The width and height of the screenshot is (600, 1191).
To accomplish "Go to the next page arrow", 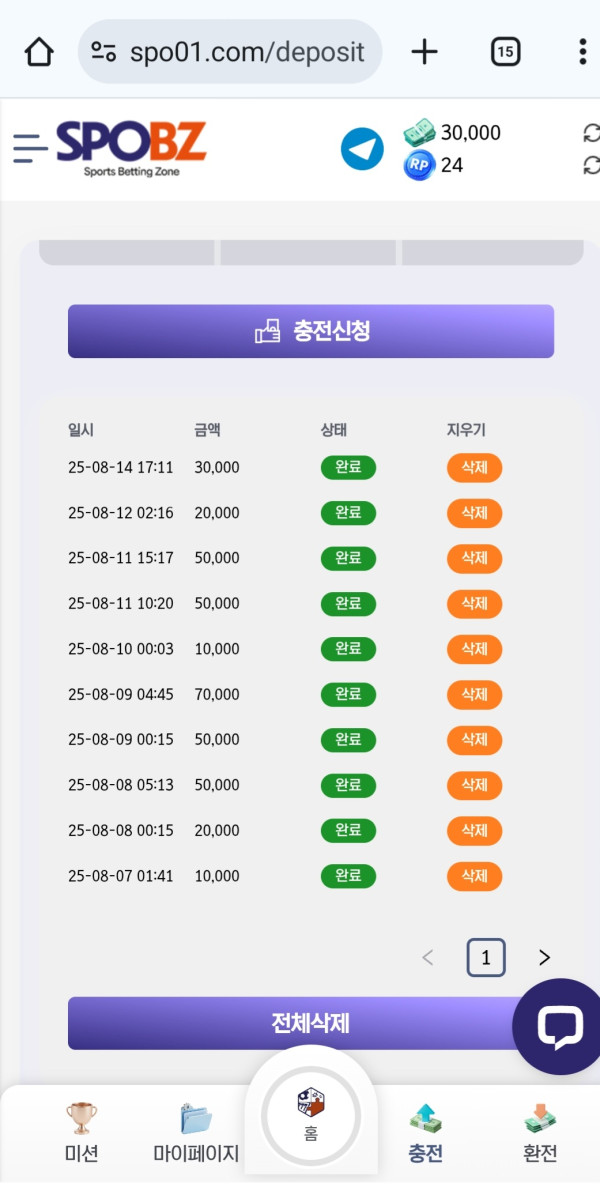I will [544, 958].
